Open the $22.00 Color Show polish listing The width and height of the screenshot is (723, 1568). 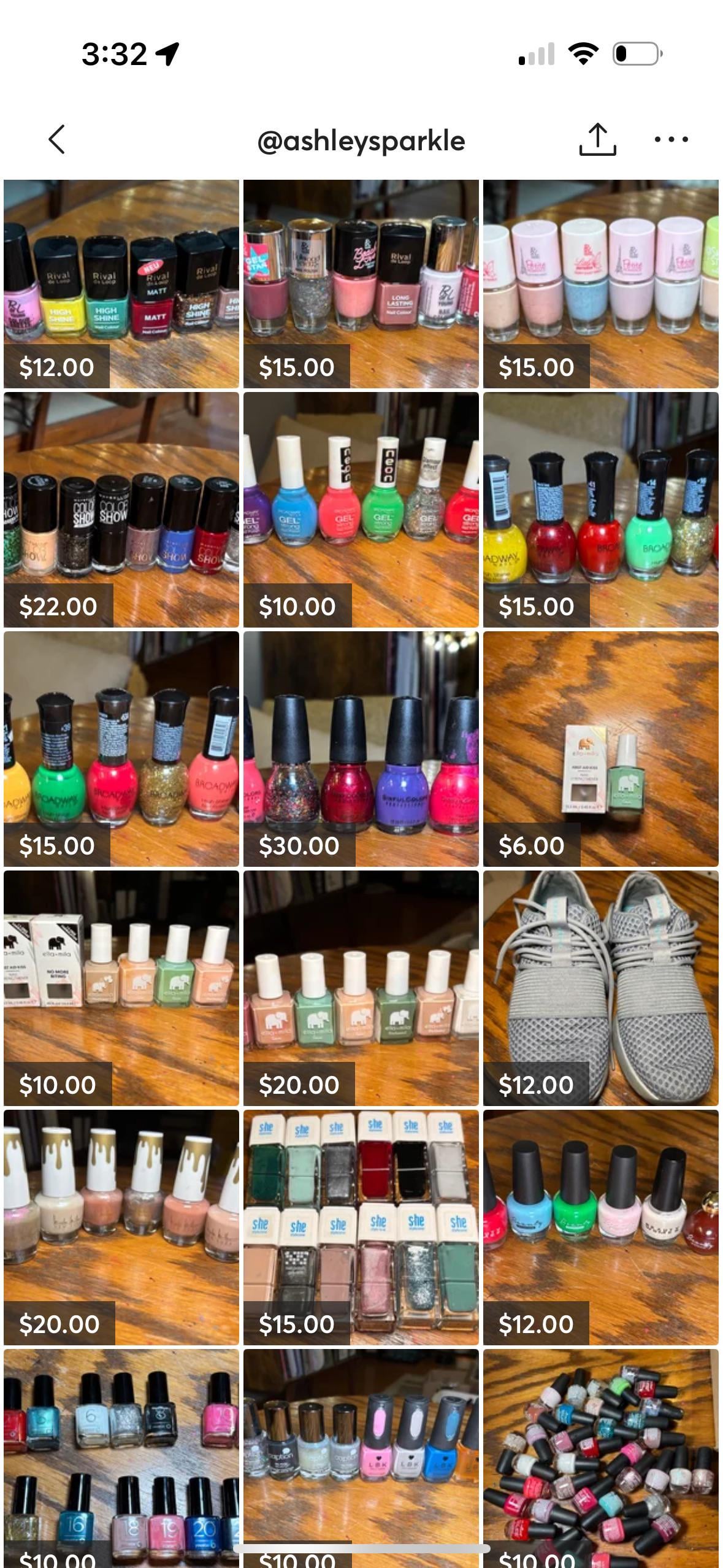coord(121,509)
